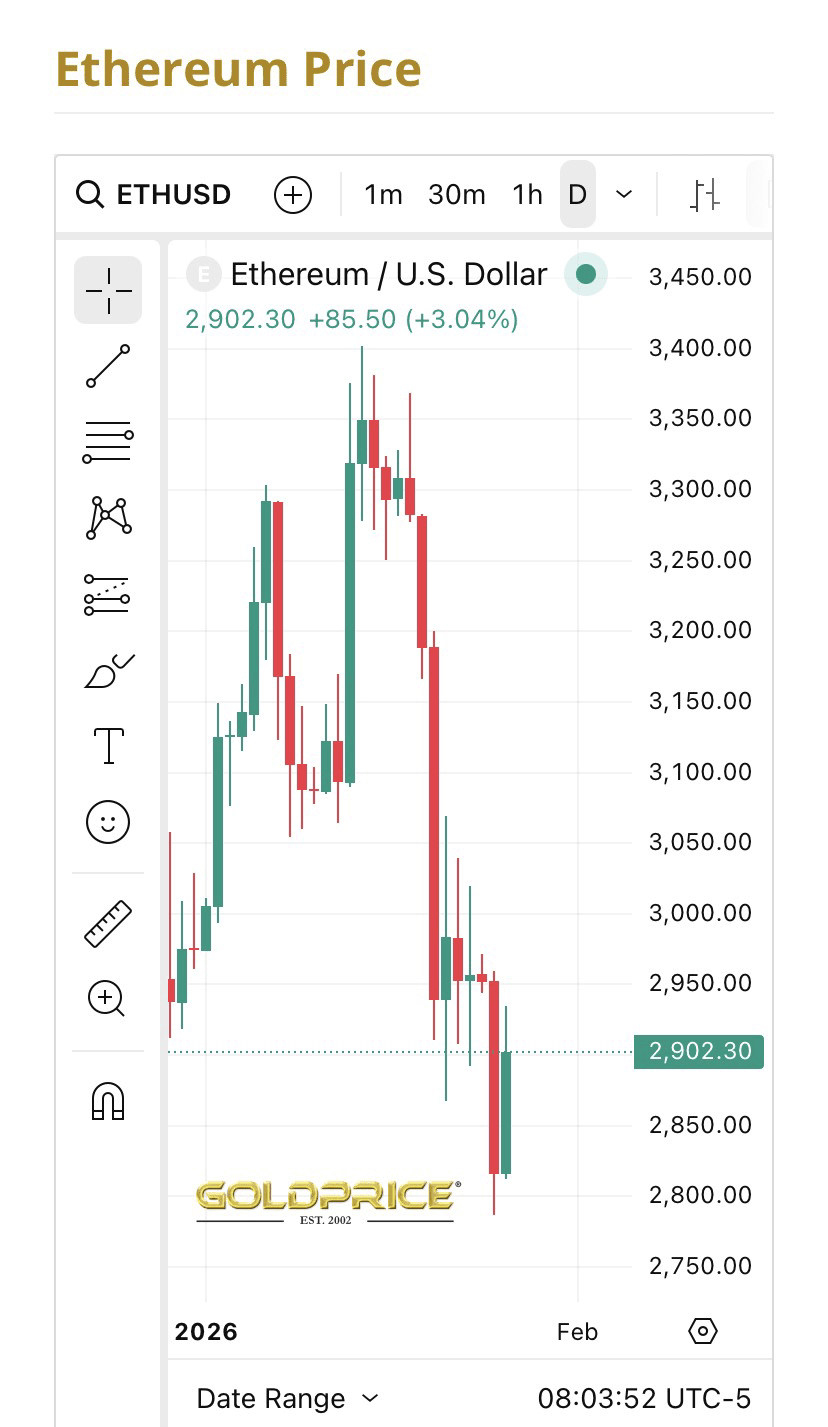Select the D daily interval
828x1427 pixels.
577,194
